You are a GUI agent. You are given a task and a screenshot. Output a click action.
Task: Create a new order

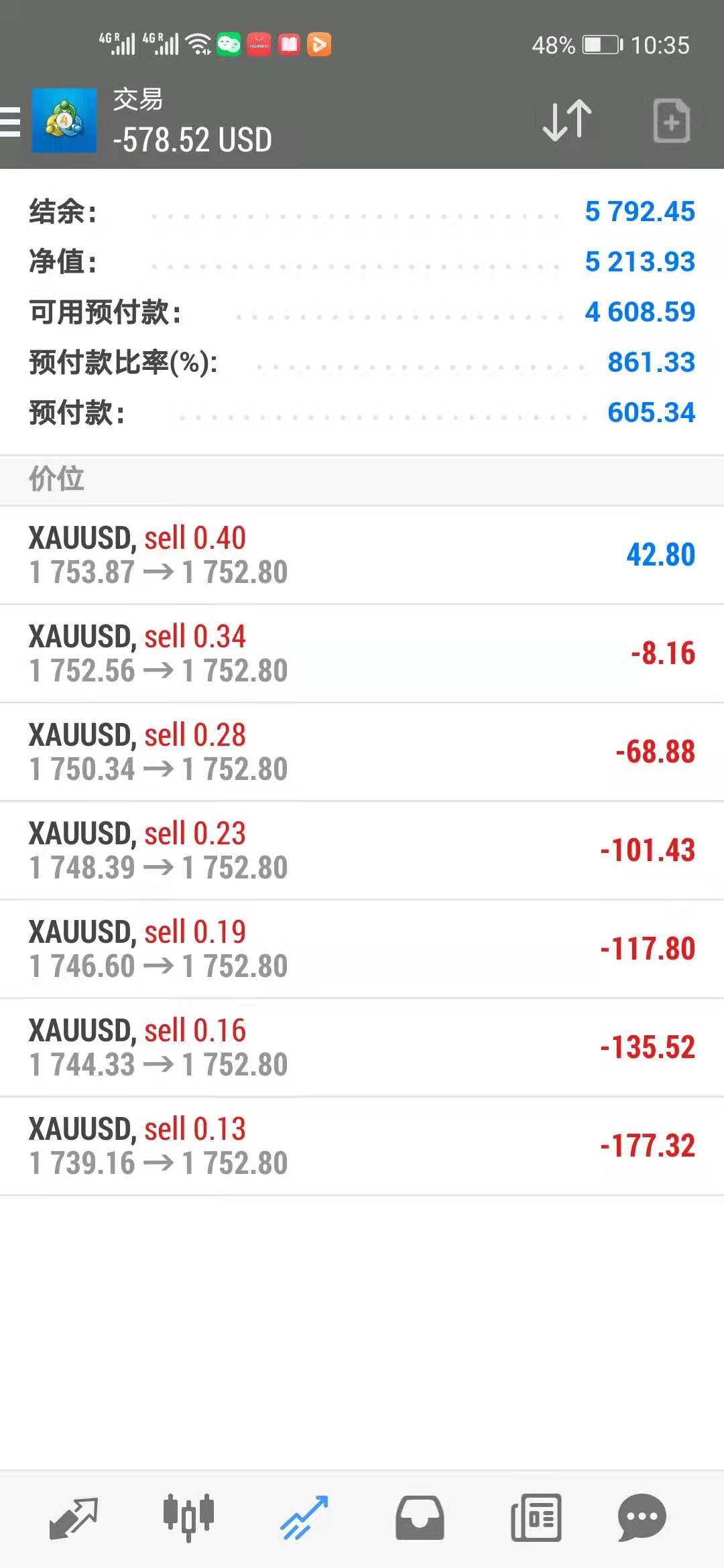coord(671,121)
